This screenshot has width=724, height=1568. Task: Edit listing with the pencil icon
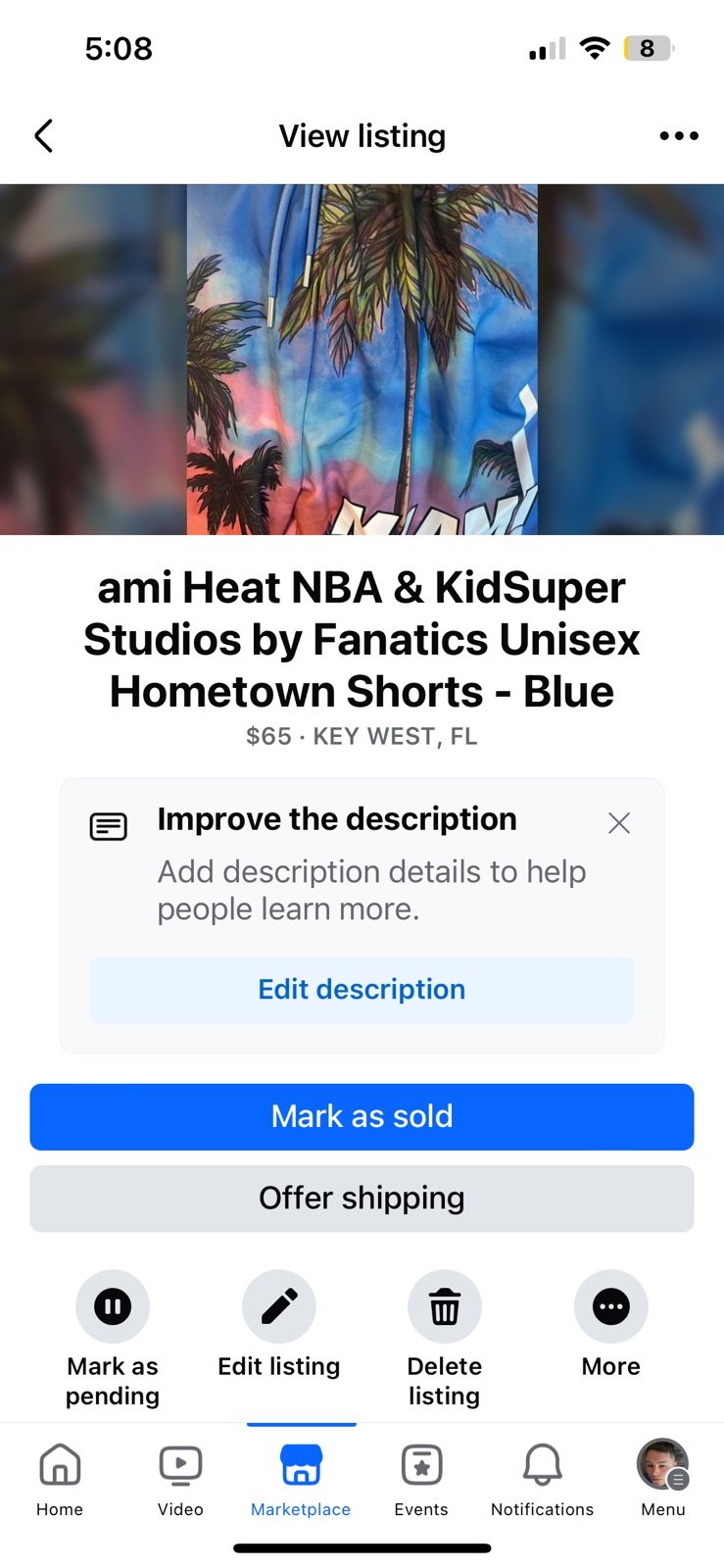click(279, 1325)
